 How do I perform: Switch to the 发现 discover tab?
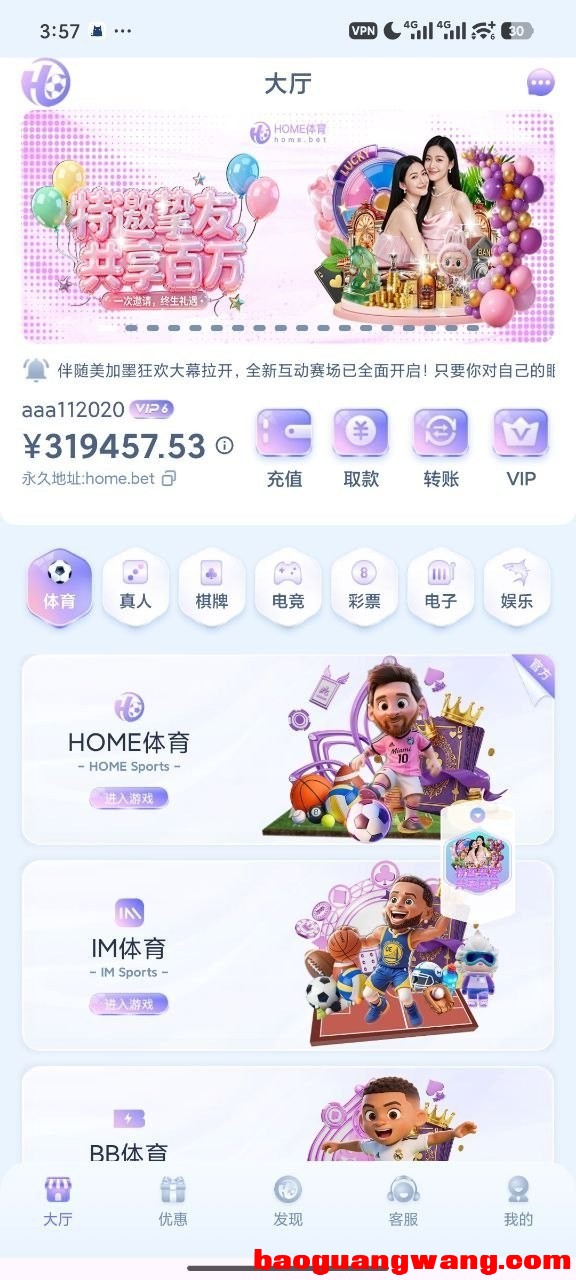(x=288, y=1202)
